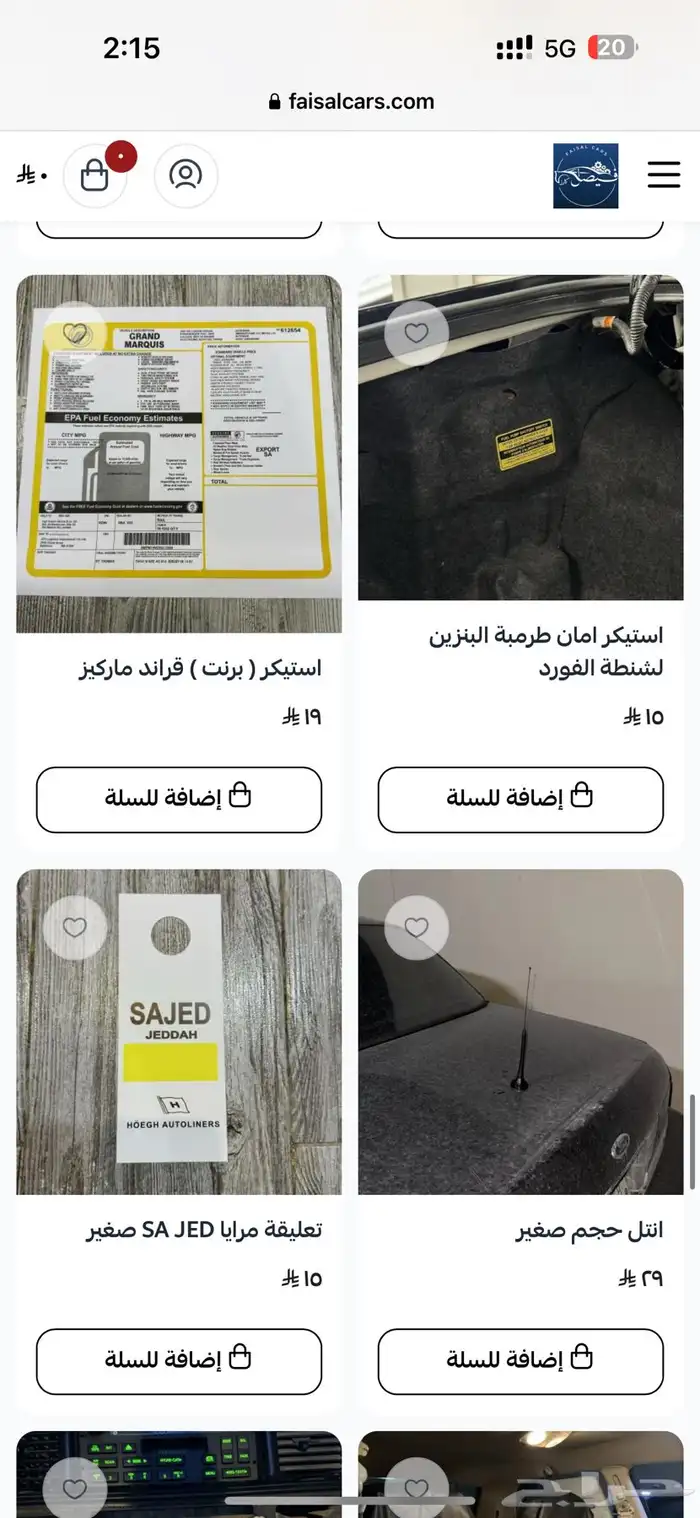Screen dimensions: 700x1518
Task: Open the hamburger menu
Action: 663,175
